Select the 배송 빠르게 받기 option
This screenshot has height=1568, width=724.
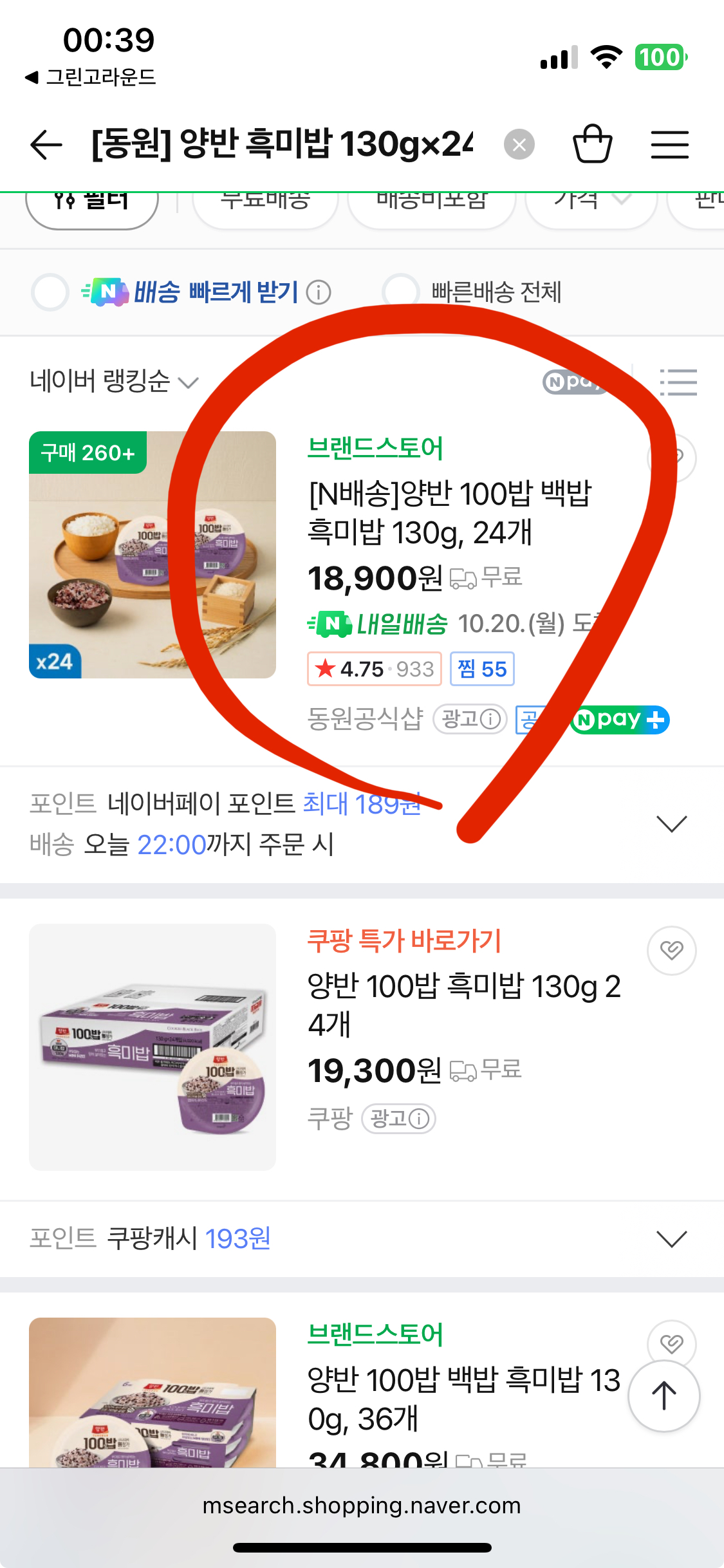point(50,292)
